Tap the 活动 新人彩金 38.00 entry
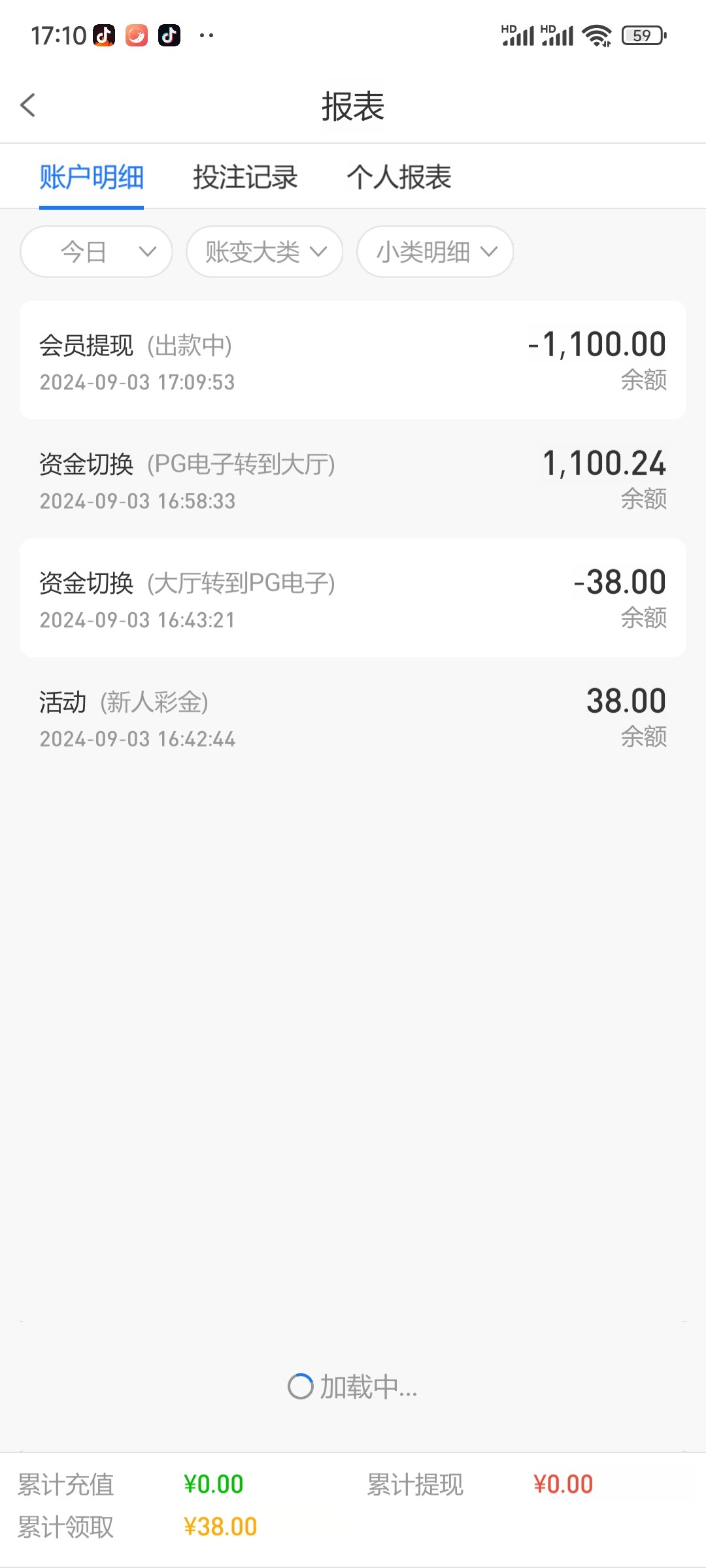 (x=353, y=717)
